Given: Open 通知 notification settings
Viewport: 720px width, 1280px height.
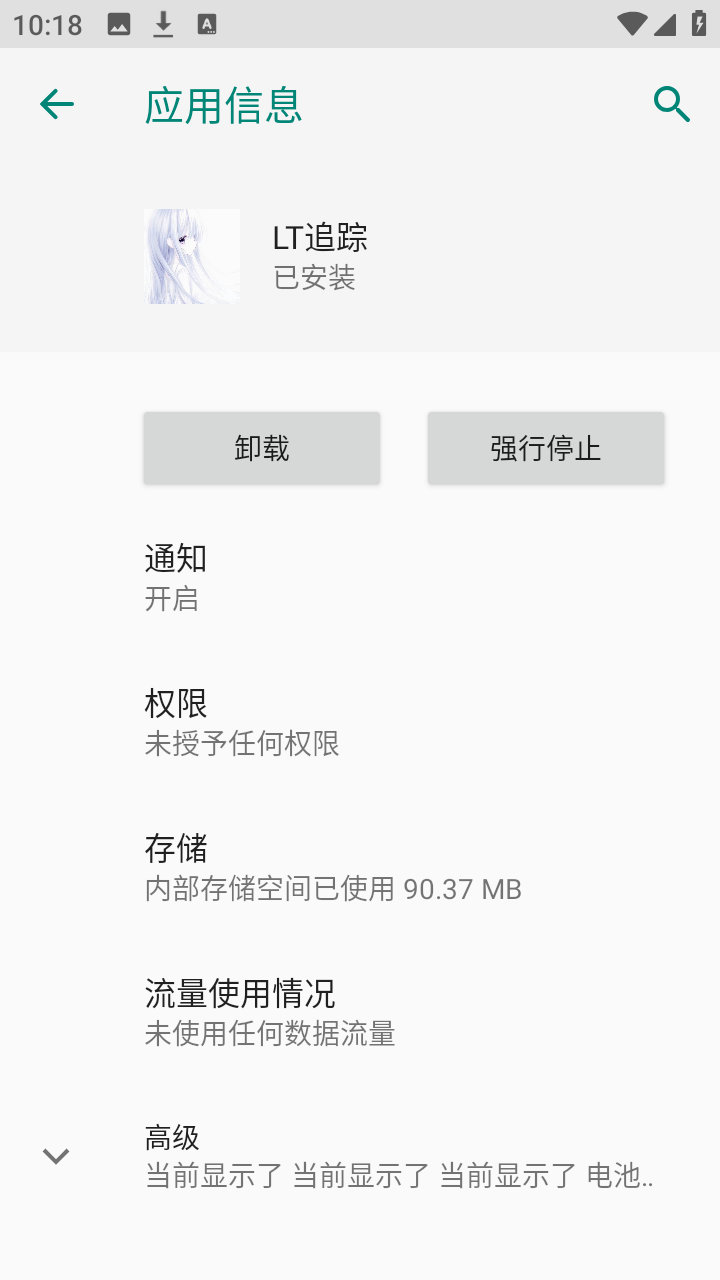Looking at the screenshot, I should click(360, 577).
